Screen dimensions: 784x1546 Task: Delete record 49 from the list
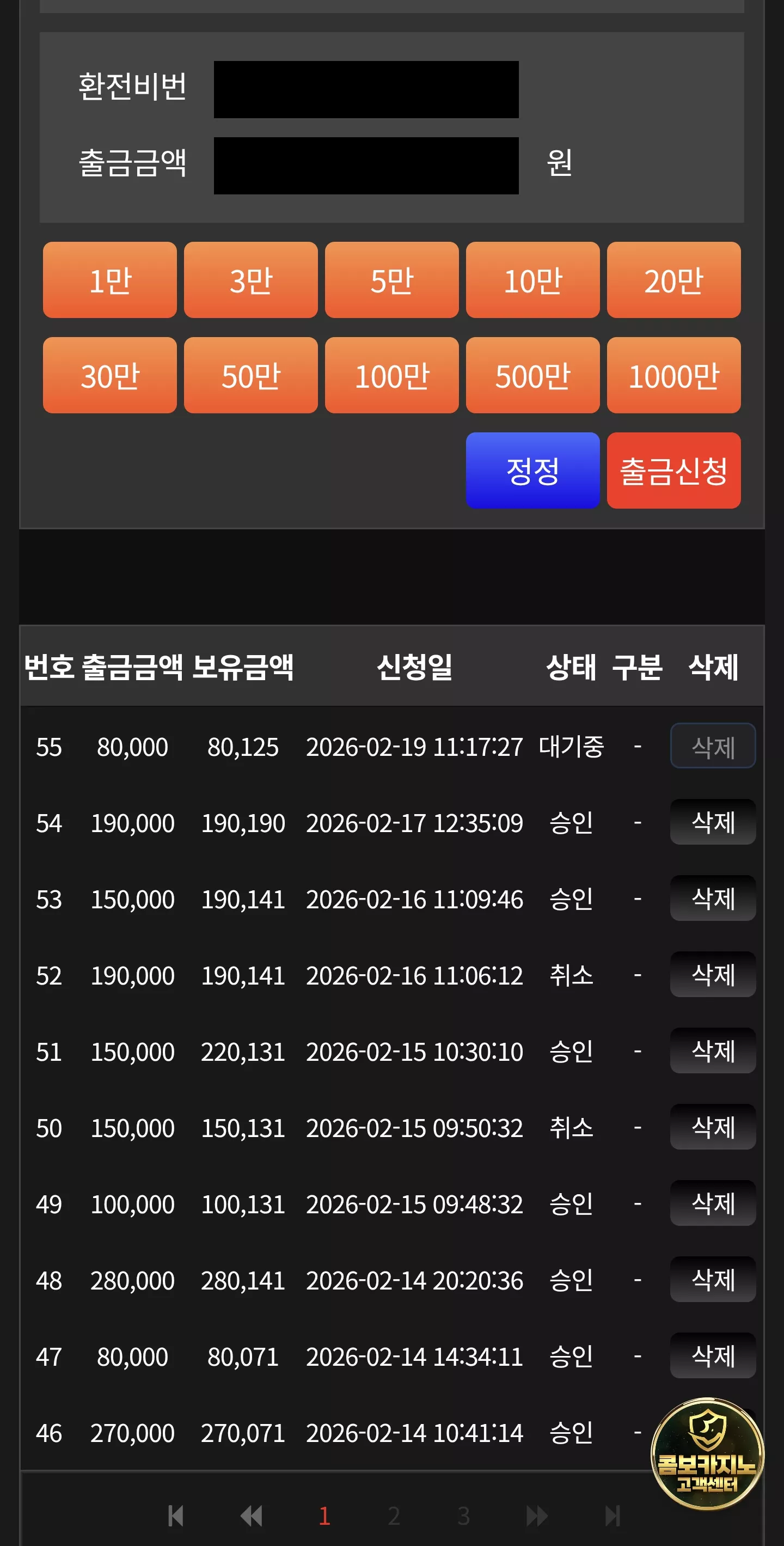point(713,1203)
